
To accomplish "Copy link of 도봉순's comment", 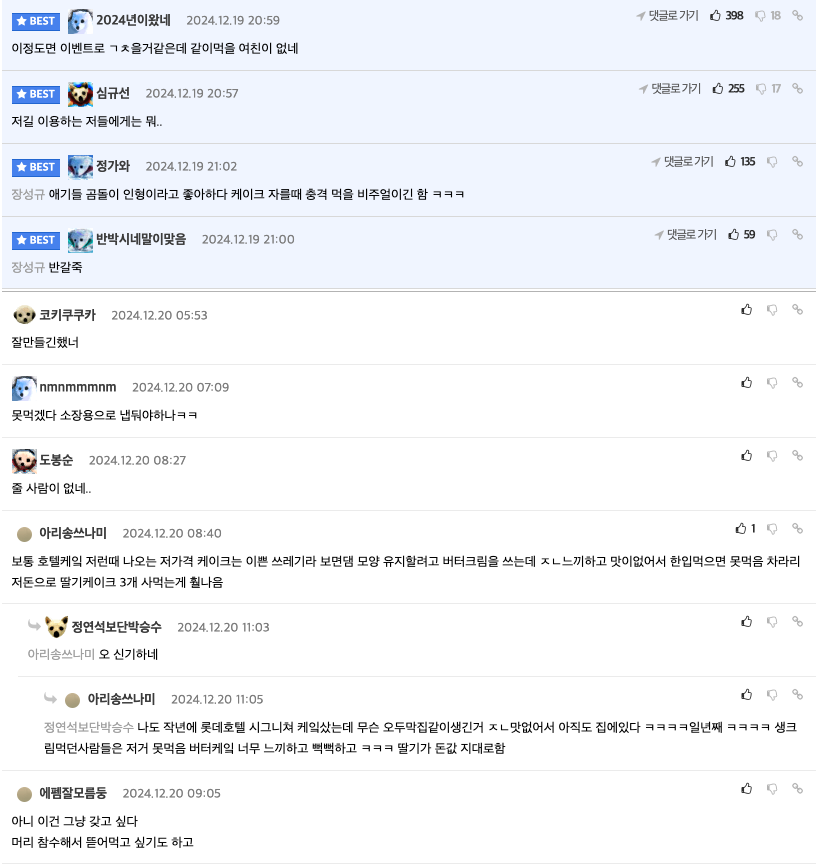I will (x=797, y=456).
